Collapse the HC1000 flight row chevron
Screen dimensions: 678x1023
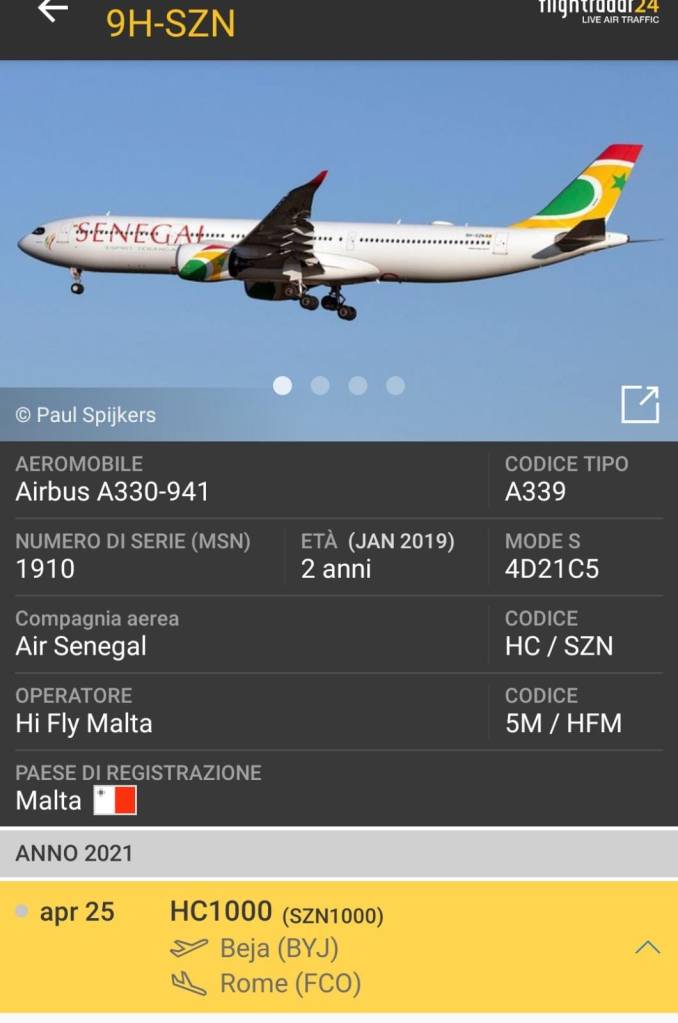pyautogui.click(x=647, y=947)
